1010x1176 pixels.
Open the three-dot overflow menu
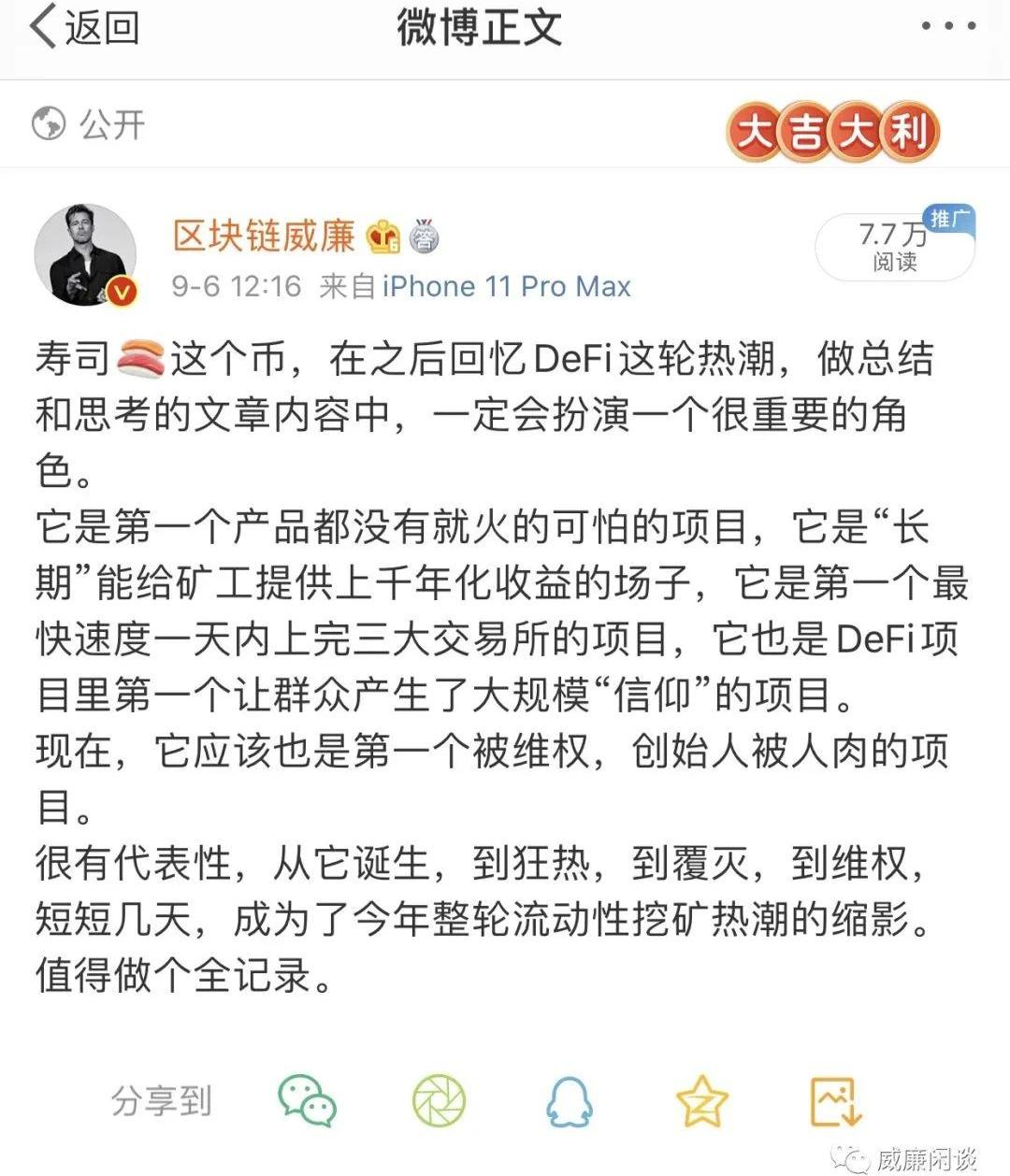tap(948, 27)
